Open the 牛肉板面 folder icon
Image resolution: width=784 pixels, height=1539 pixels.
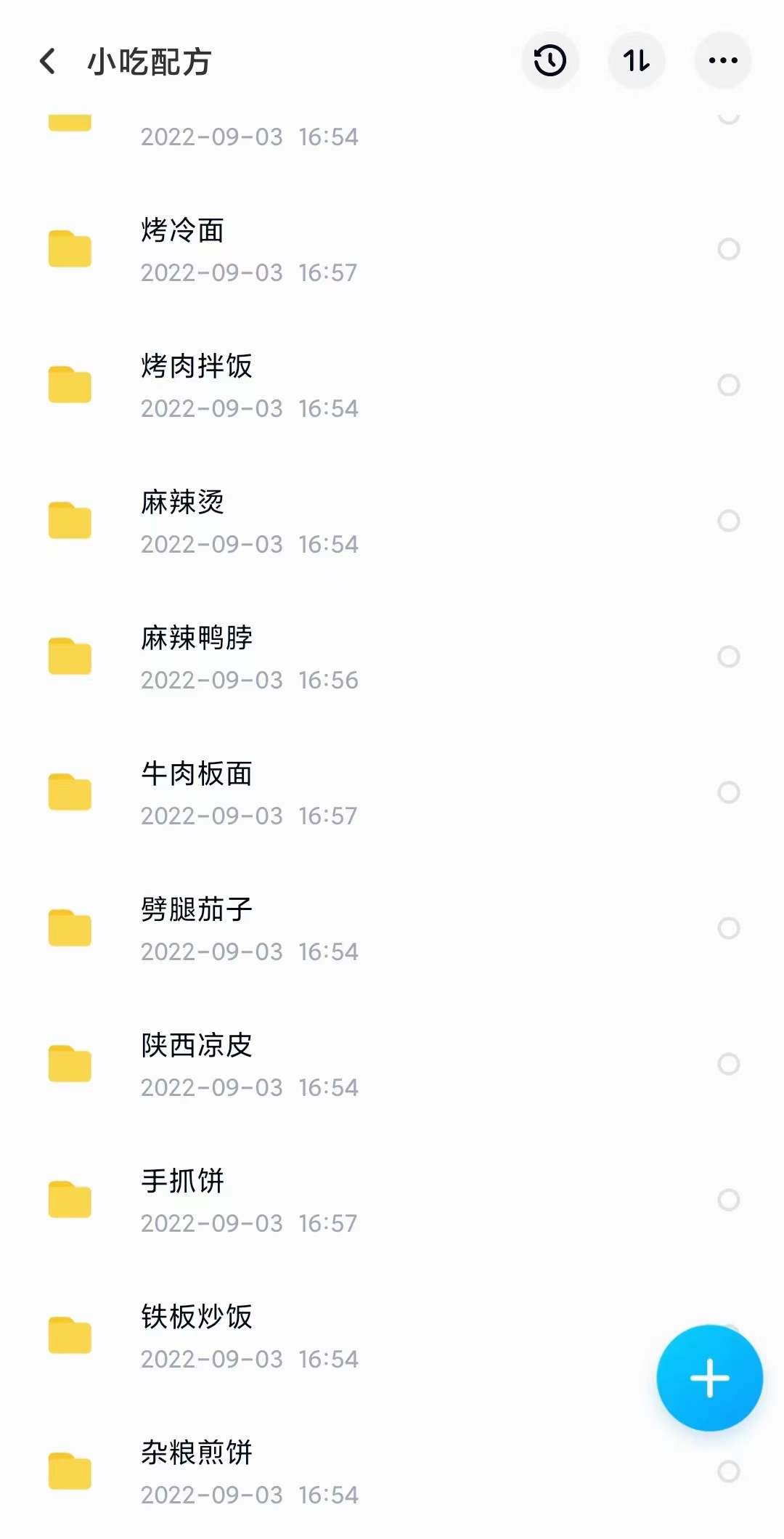69,792
